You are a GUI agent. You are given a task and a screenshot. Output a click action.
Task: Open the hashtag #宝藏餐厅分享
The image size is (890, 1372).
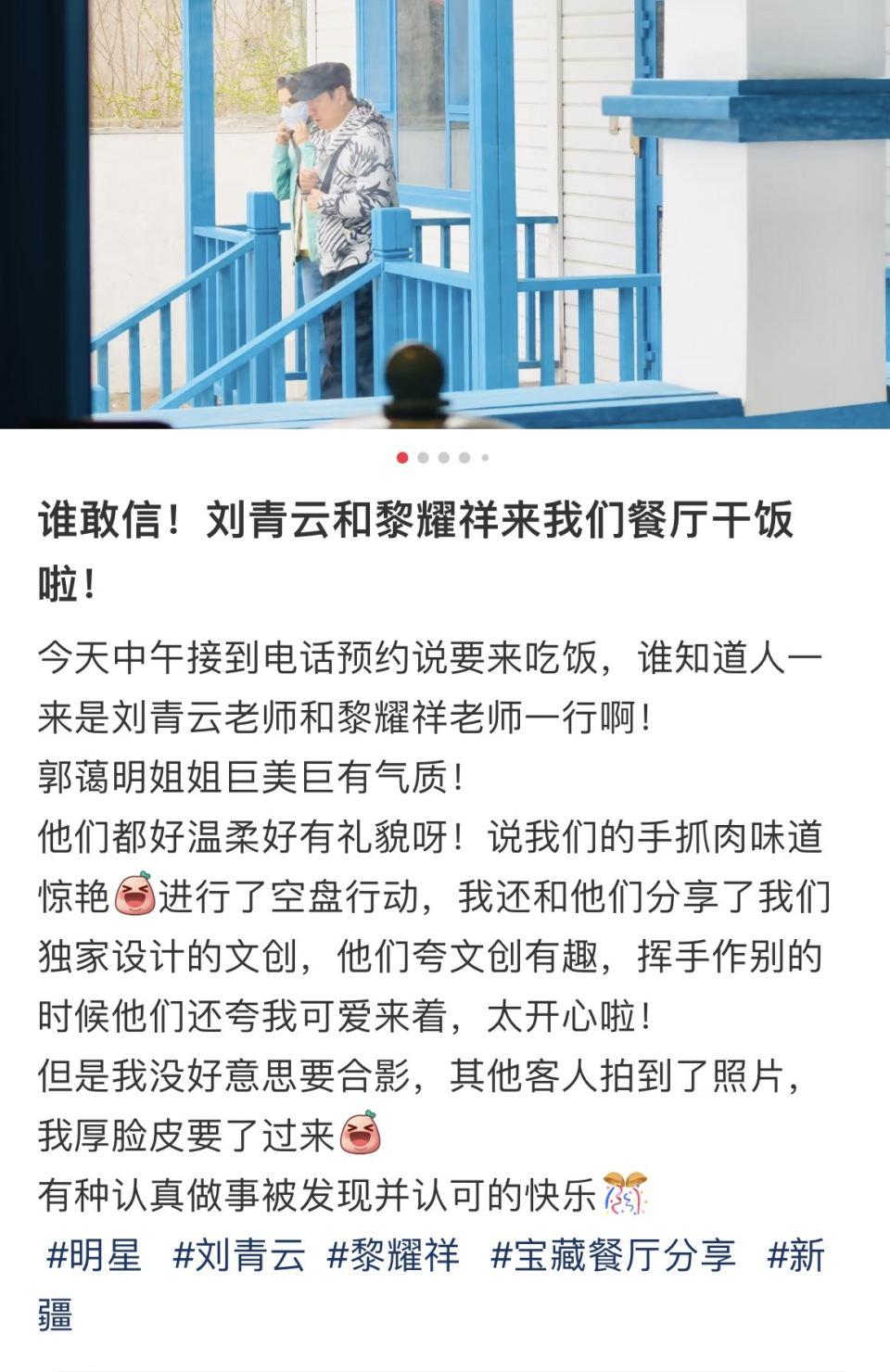pos(613,1257)
